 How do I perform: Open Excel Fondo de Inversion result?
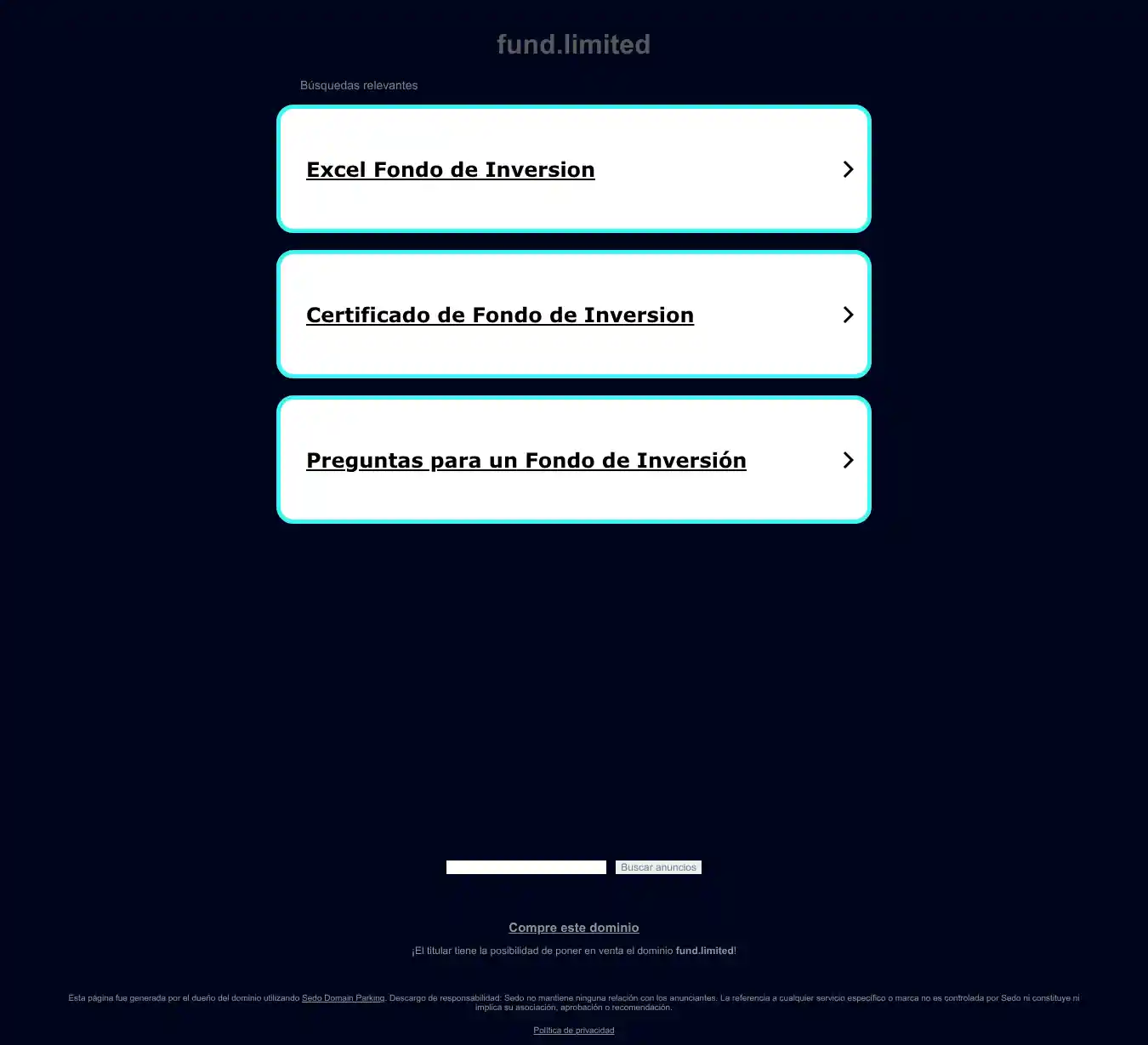(x=451, y=169)
